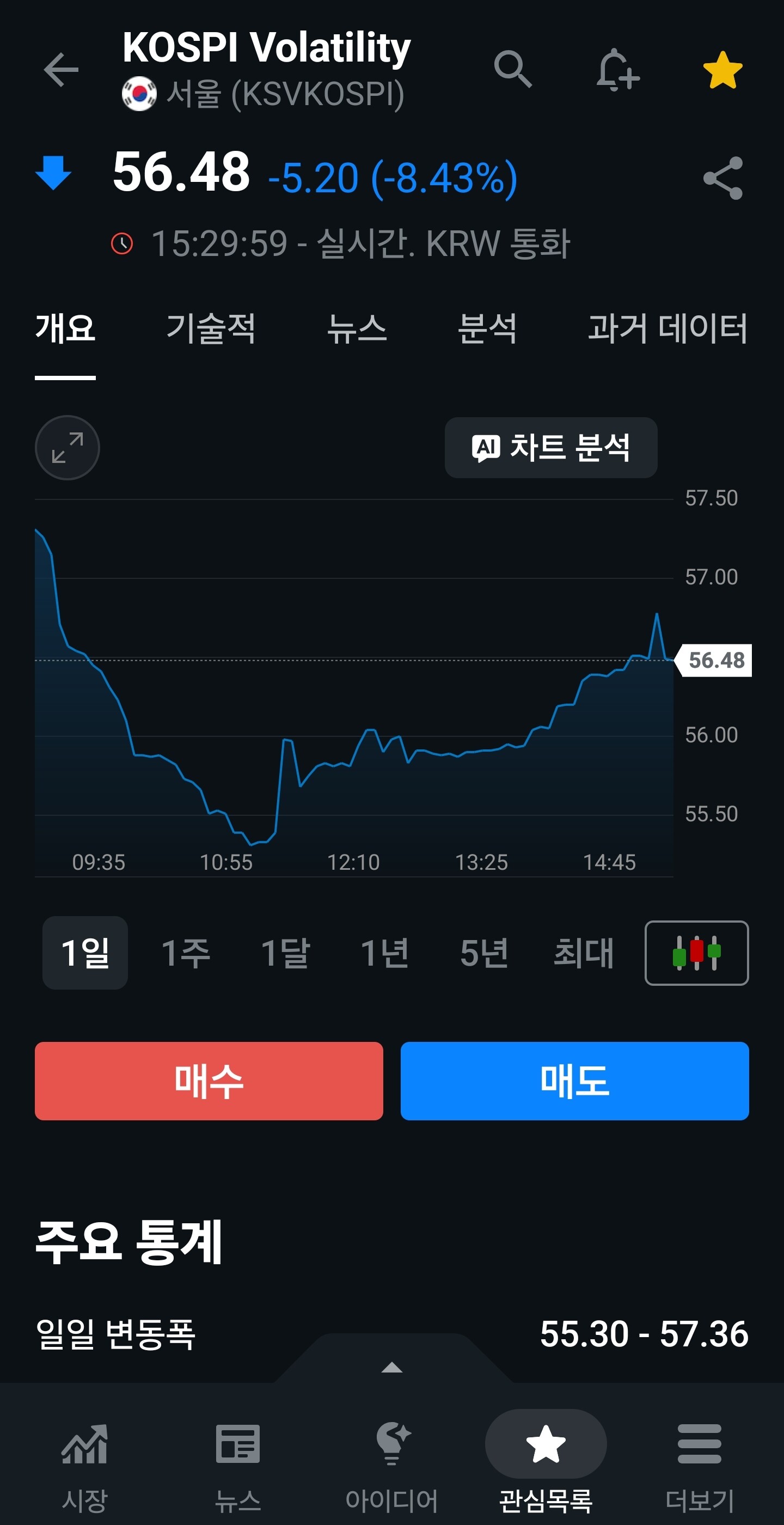Select the 1년 chart range
The height and width of the screenshot is (1525, 784).
(x=384, y=953)
